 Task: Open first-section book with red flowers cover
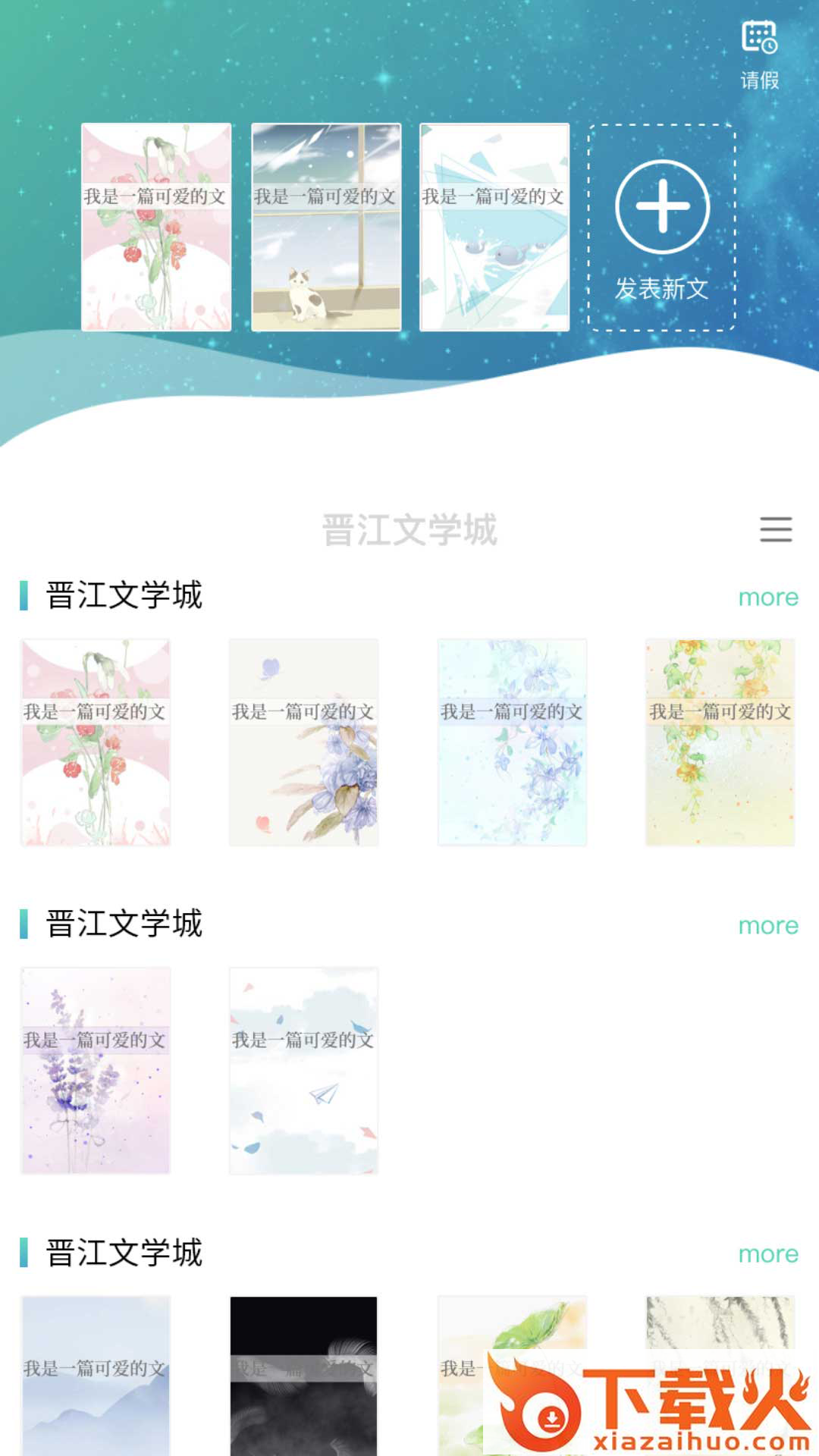[96, 742]
